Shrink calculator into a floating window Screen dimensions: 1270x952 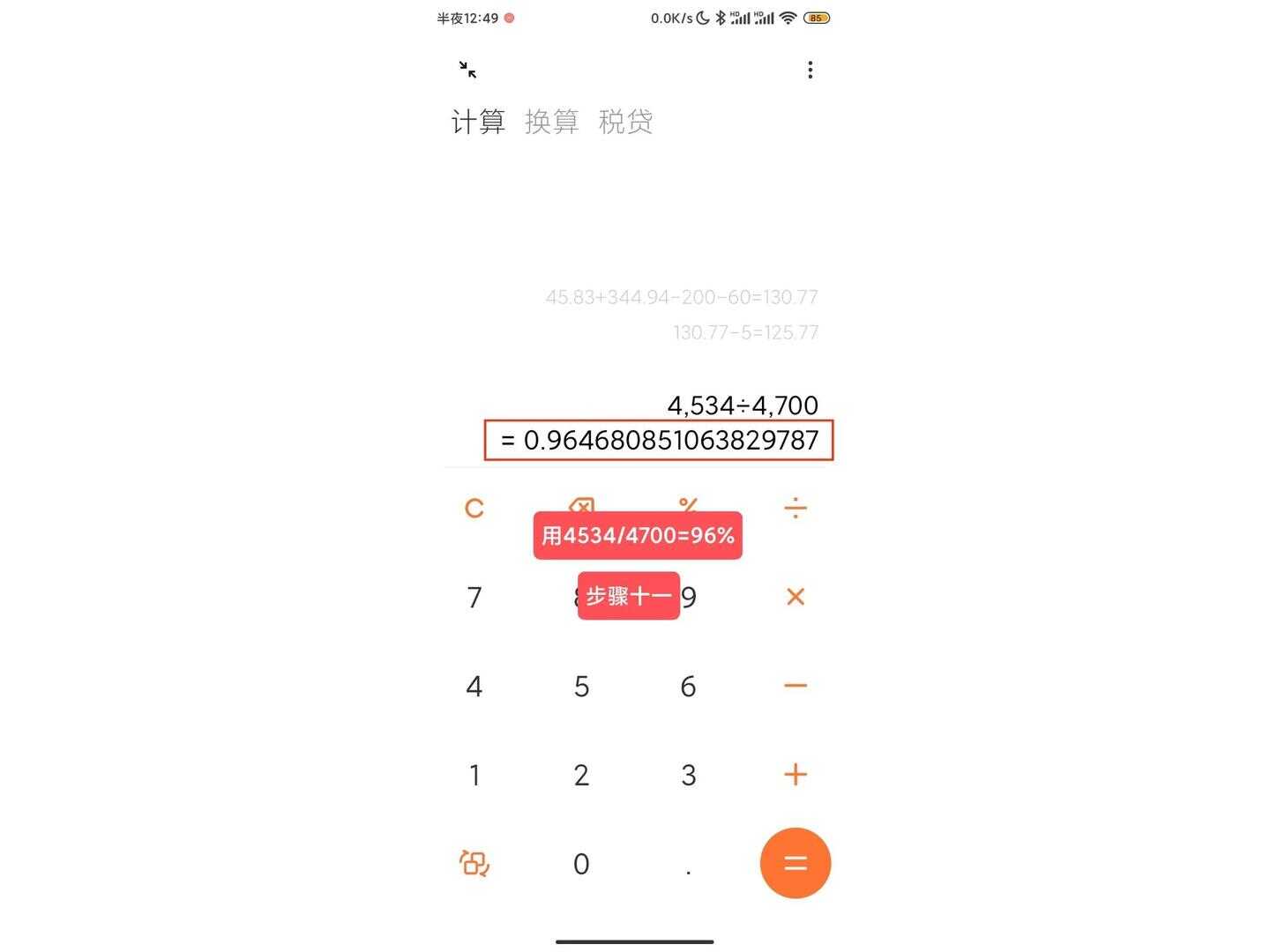(x=467, y=70)
